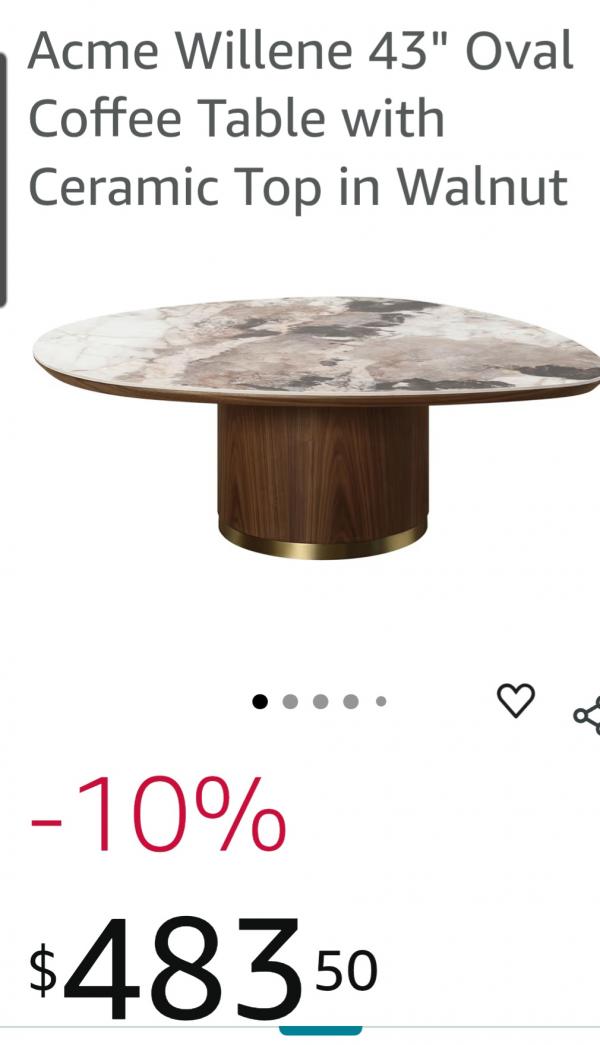Add the coffee table to wishlist

pyautogui.click(x=516, y=701)
